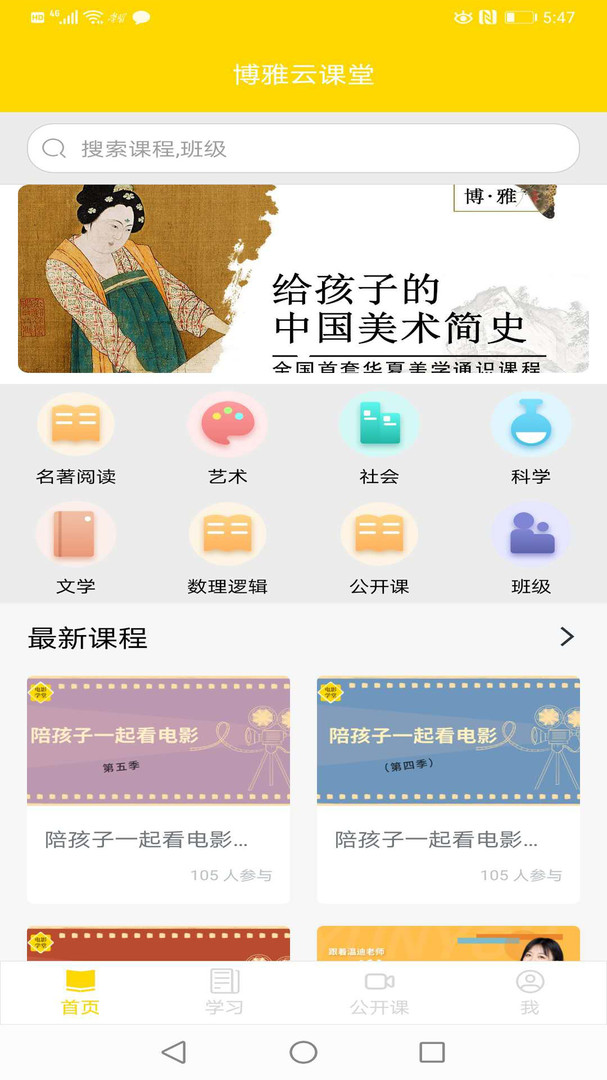Switch to the 学习 tab
Viewport: 607px width, 1080px height.
click(x=224, y=992)
